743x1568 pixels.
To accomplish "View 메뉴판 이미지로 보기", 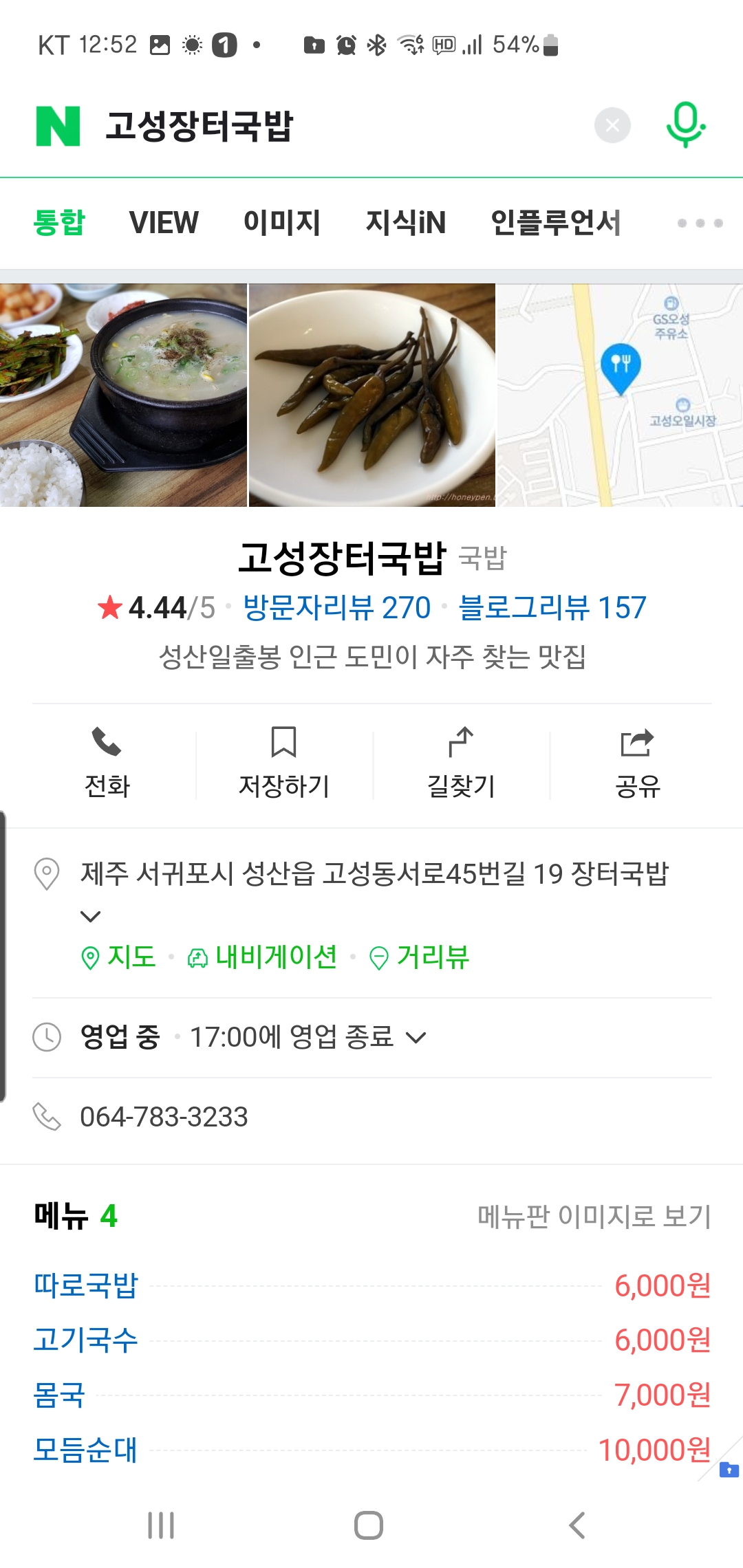I will click(x=594, y=1216).
